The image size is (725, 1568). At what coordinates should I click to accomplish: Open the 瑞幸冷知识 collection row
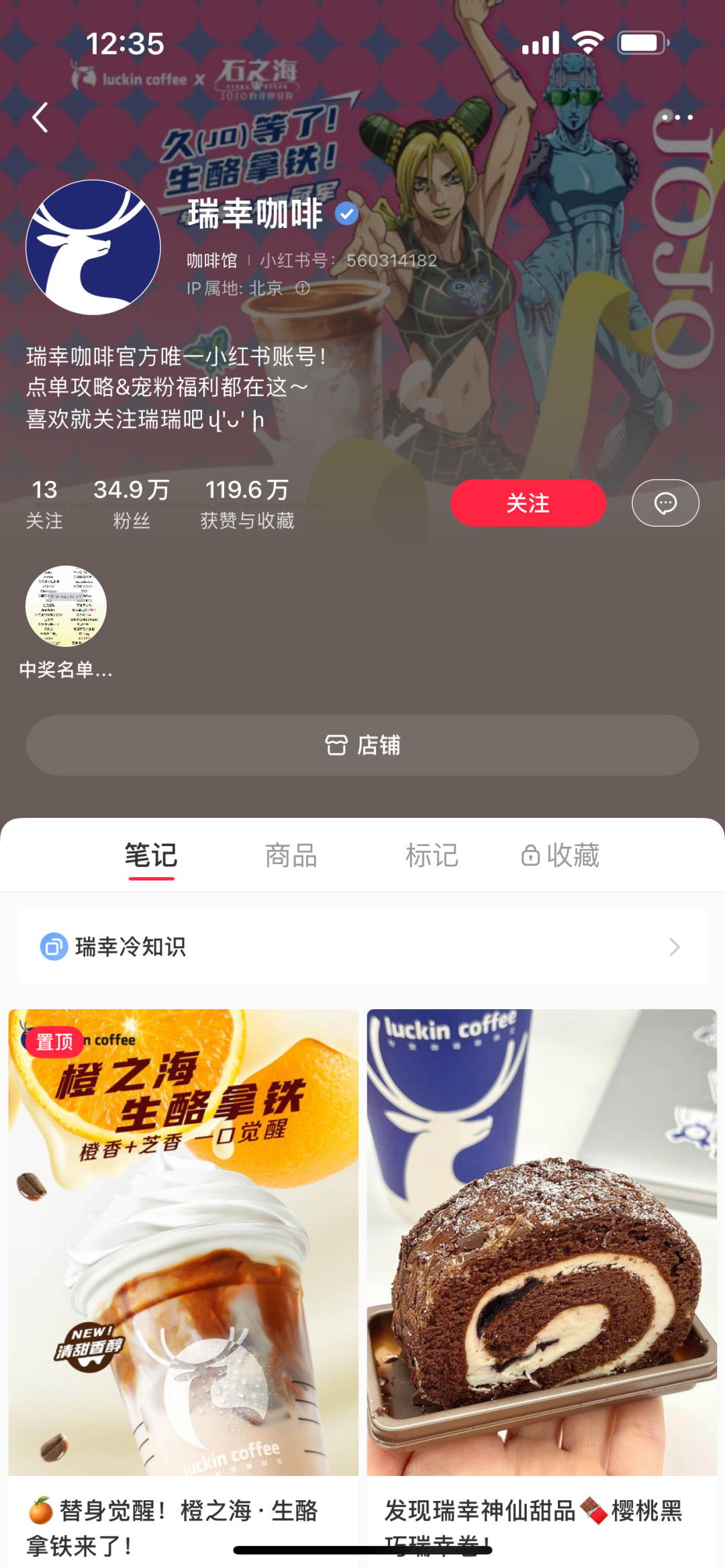coord(362,947)
